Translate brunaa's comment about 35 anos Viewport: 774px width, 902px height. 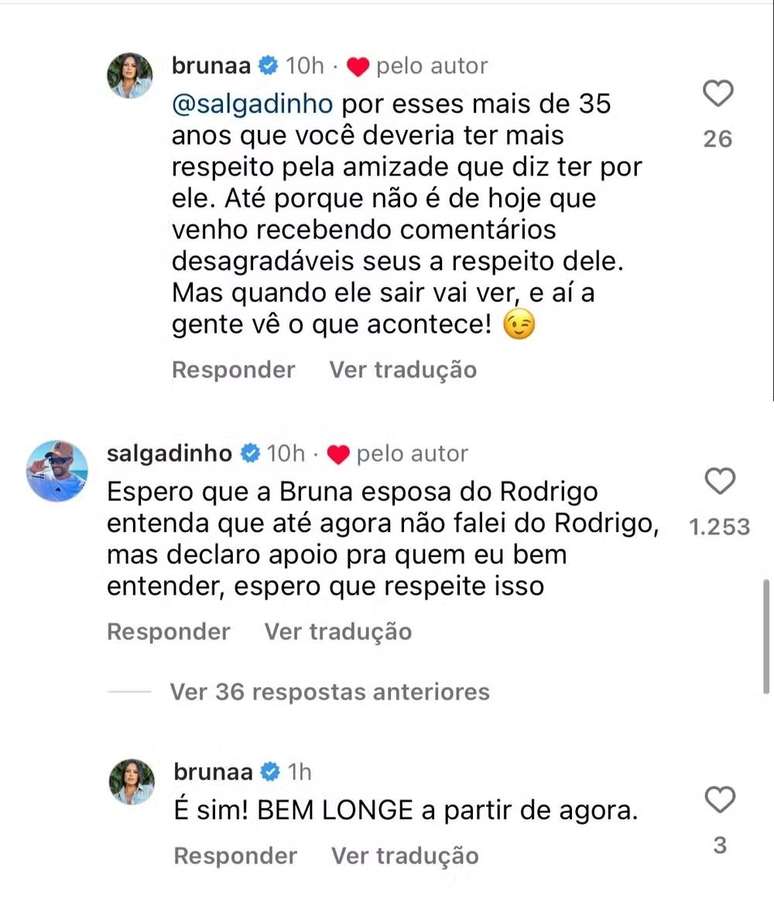click(x=403, y=370)
